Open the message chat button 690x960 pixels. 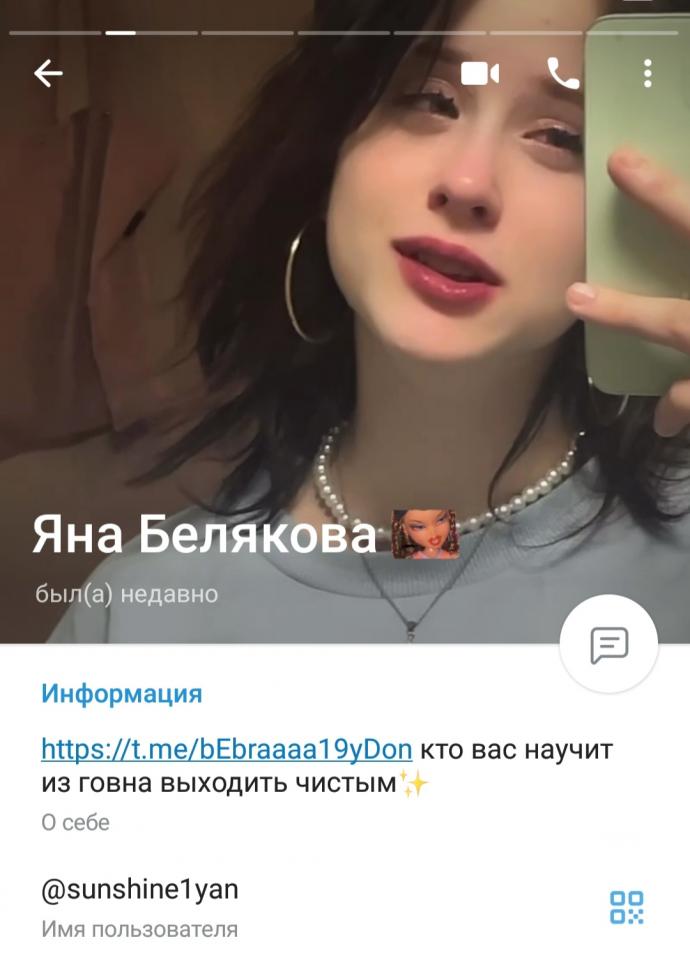coord(608,644)
